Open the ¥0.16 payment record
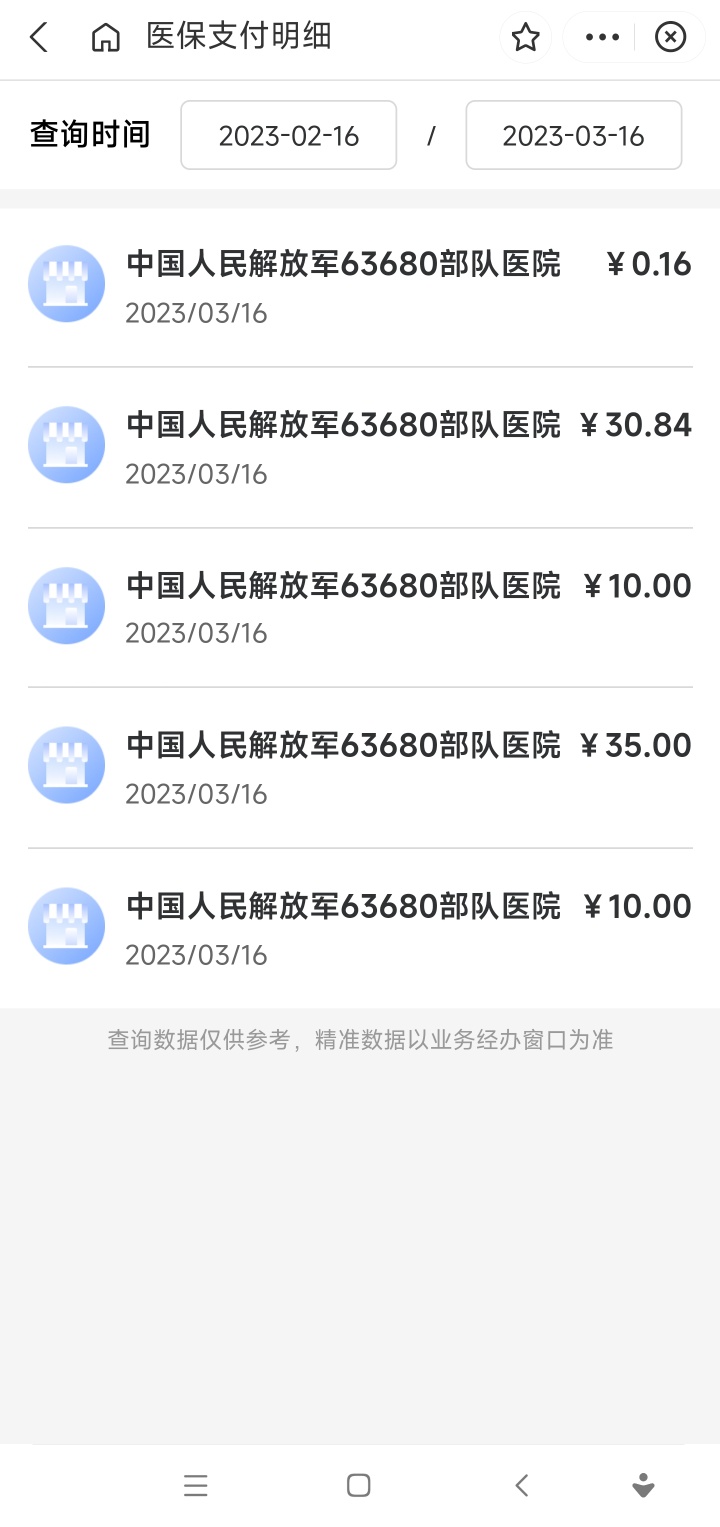Image resolution: width=720 pixels, height=1527 pixels. 360,286
